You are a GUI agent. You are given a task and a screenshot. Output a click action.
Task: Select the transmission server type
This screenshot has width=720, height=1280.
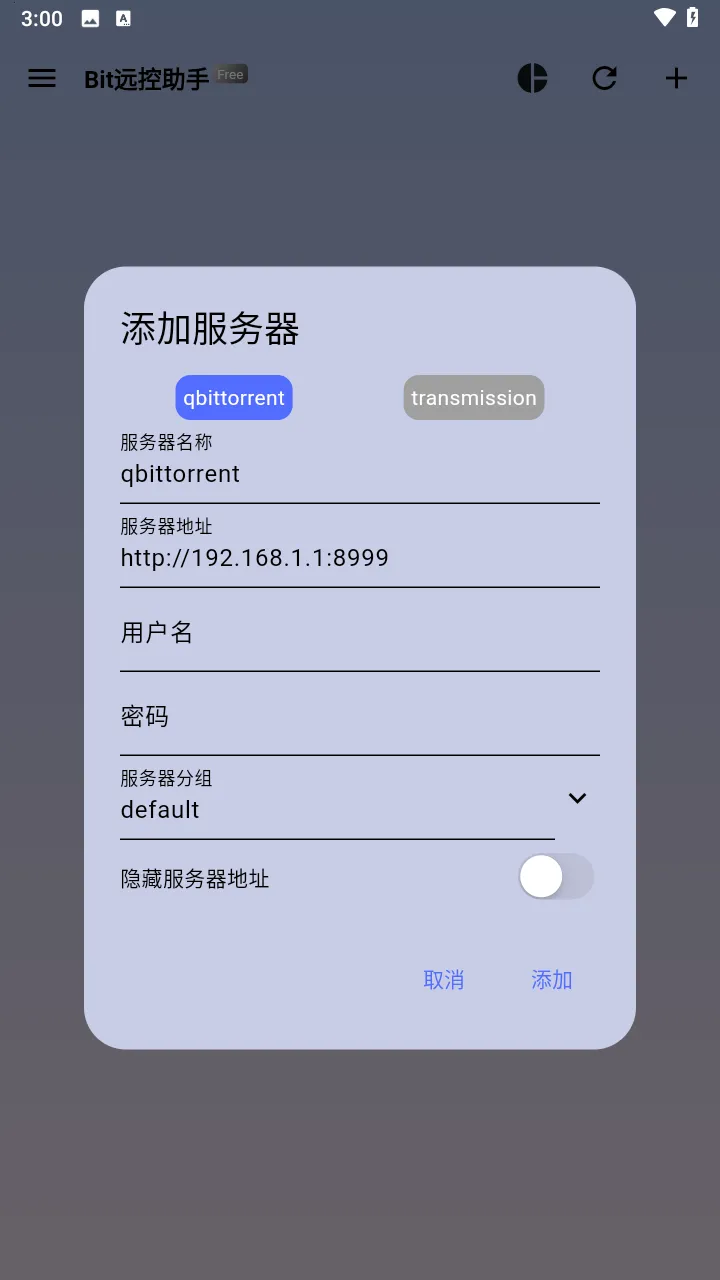pyautogui.click(x=474, y=397)
